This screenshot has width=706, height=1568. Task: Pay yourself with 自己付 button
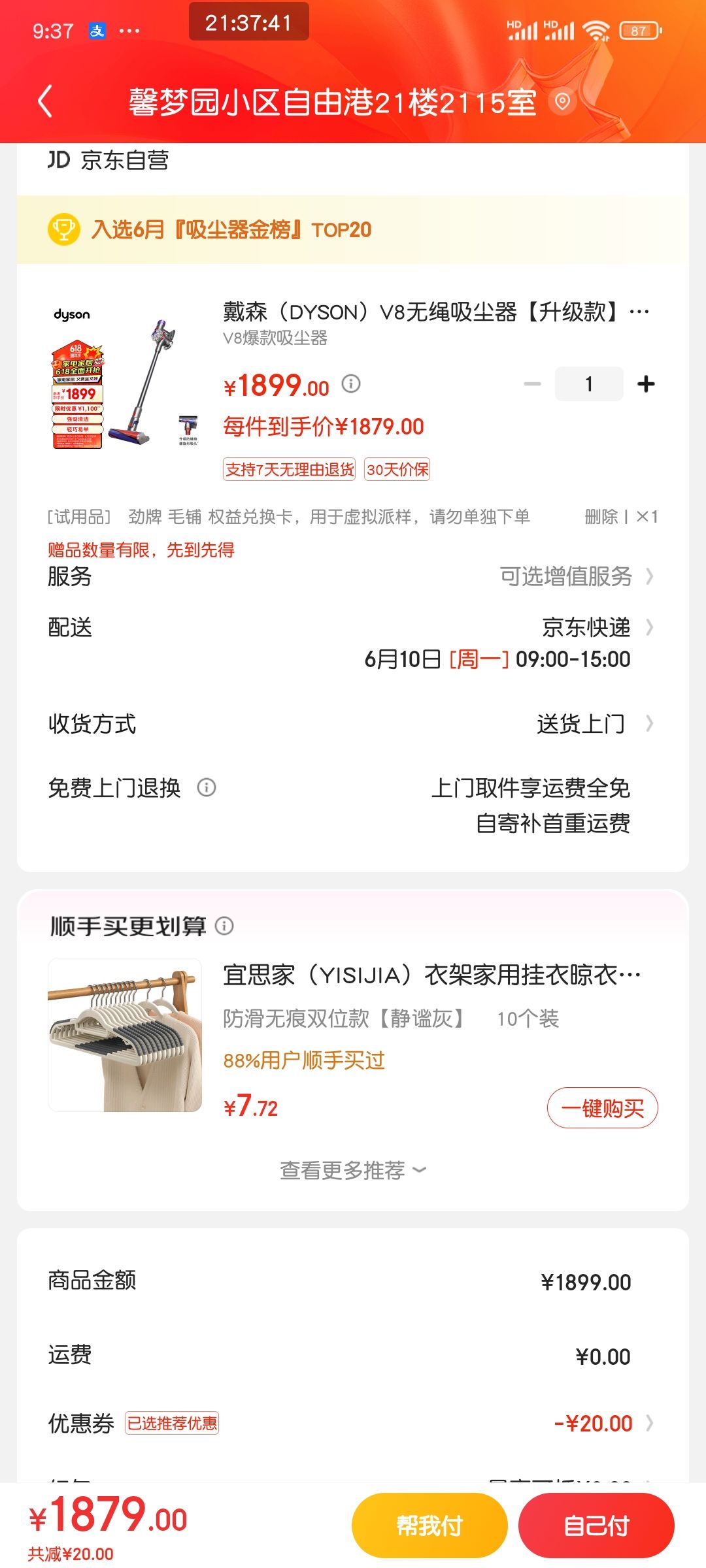596,1526
